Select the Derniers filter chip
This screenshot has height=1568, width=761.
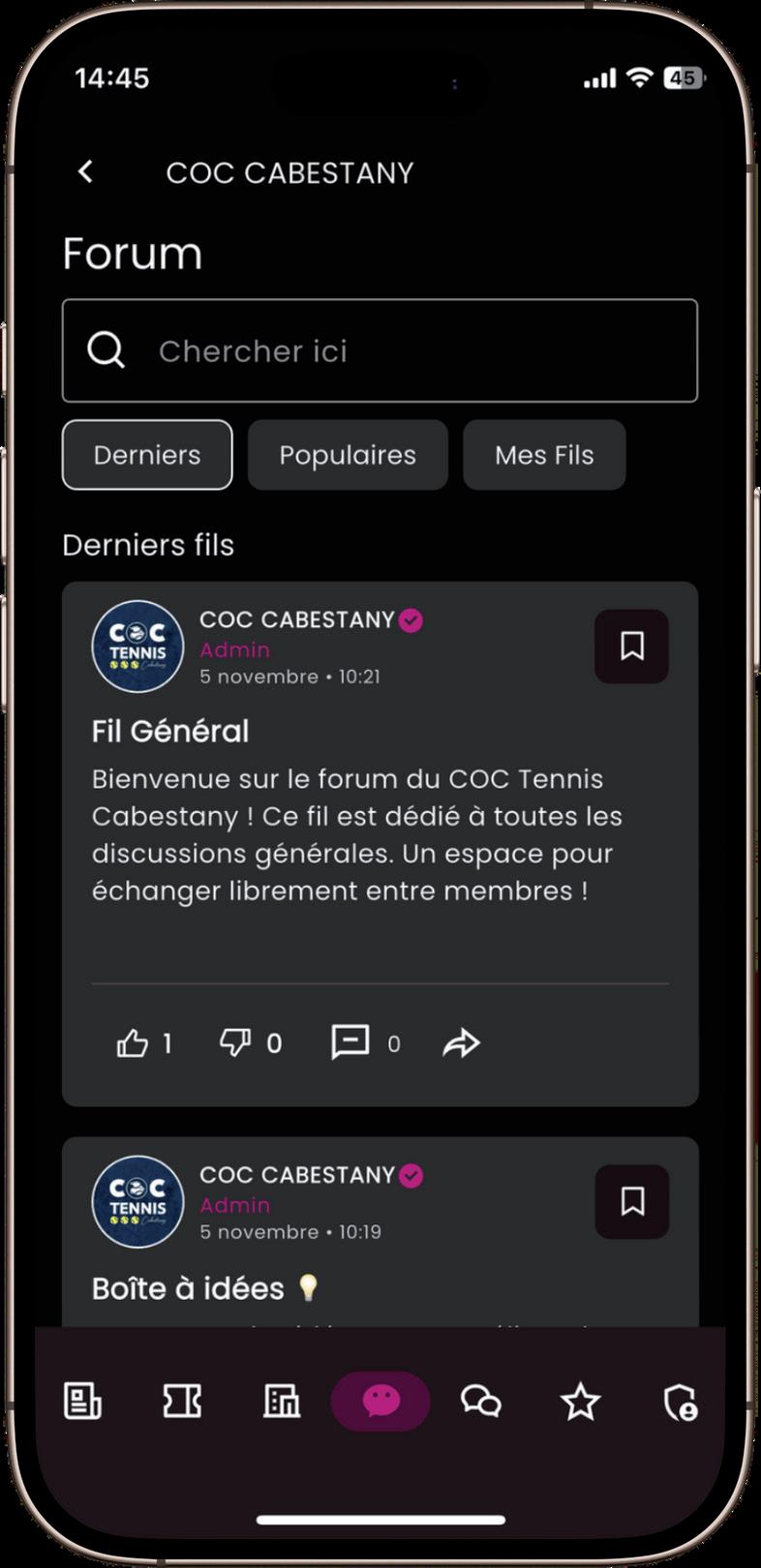147,455
